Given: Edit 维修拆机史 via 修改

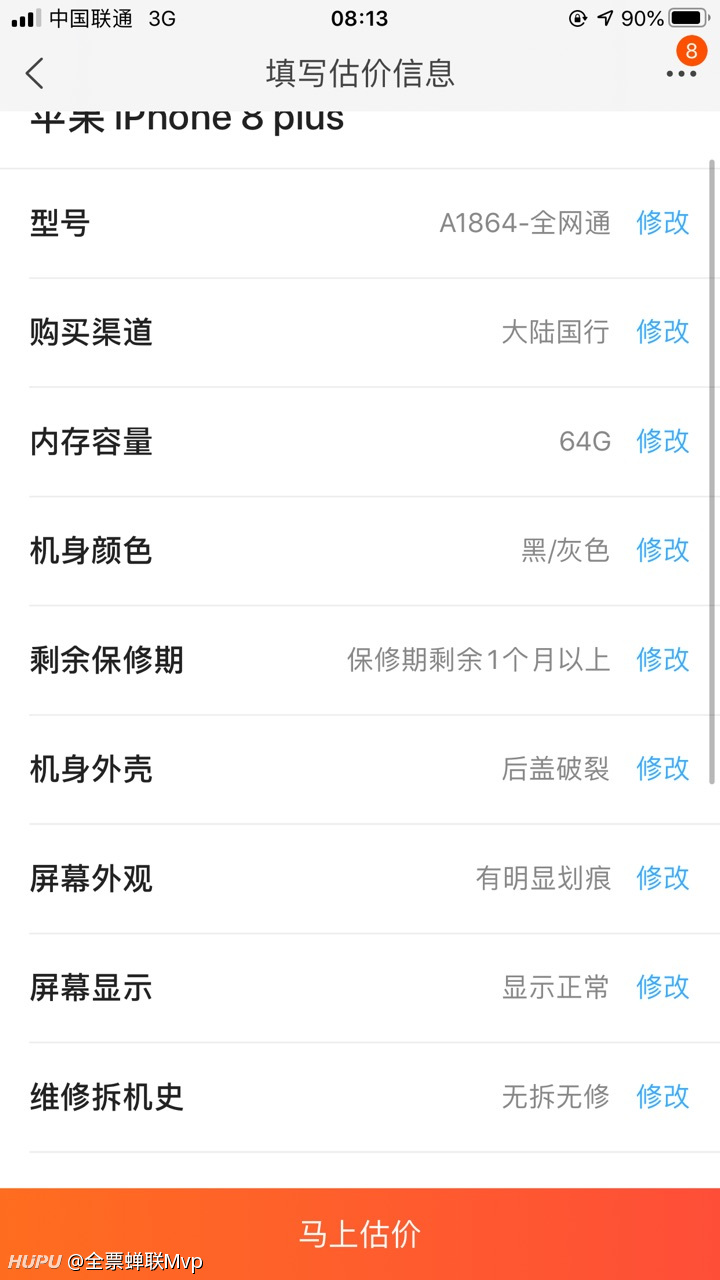Looking at the screenshot, I should [663, 1097].
